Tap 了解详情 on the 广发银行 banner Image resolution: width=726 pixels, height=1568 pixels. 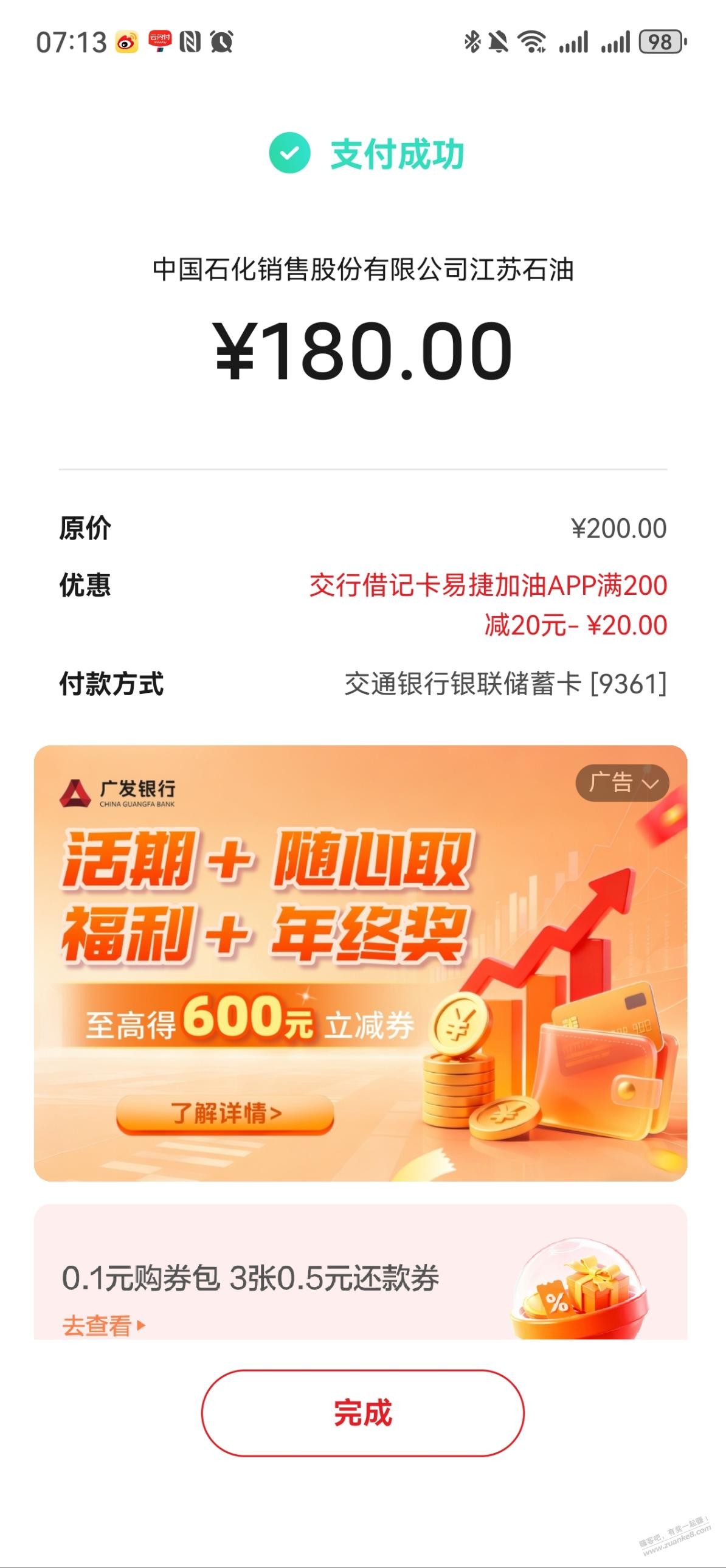click(225, 1114)
